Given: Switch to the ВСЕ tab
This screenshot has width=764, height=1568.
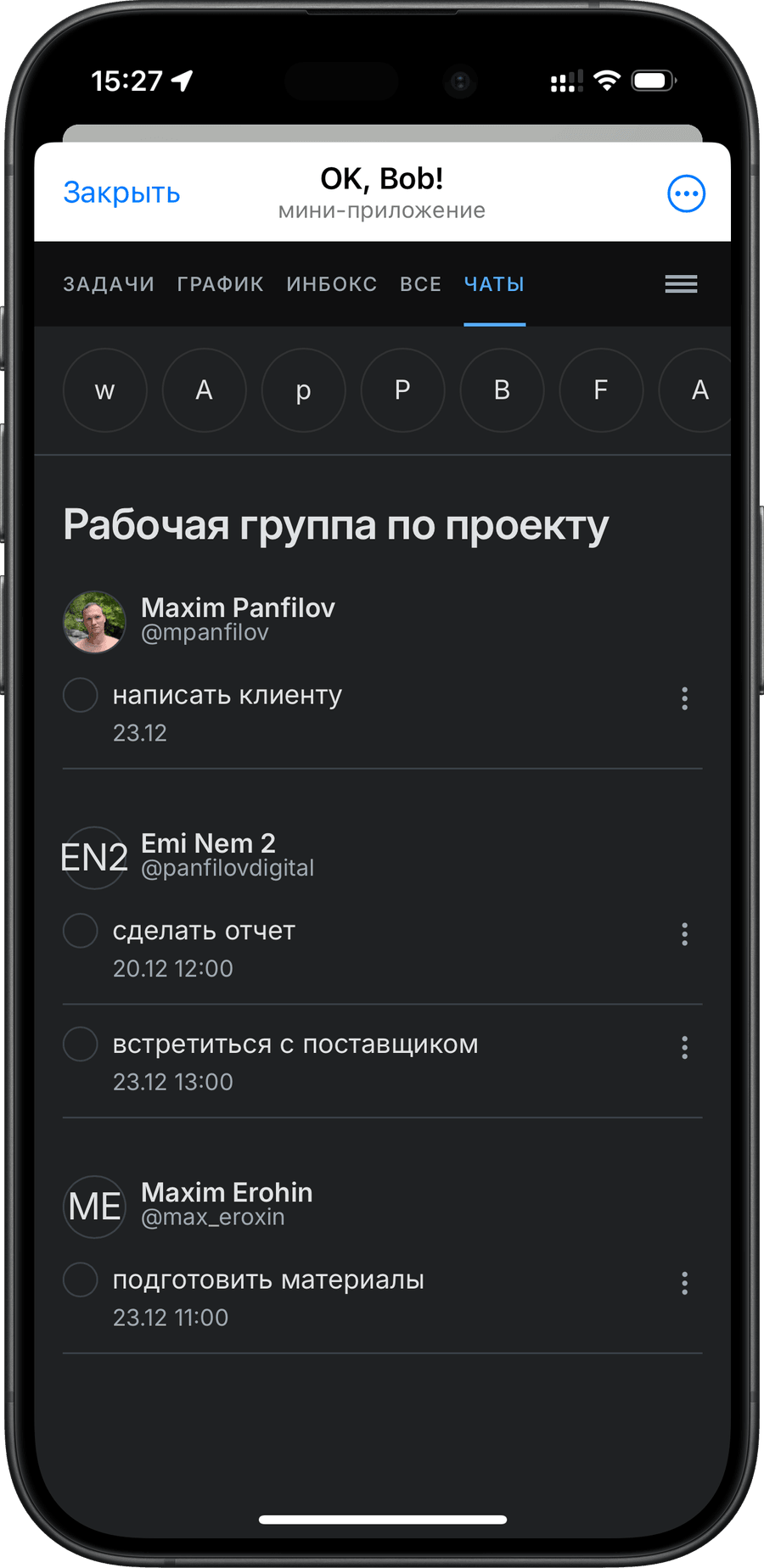Looking at the screenshot, I should point(420,284).
